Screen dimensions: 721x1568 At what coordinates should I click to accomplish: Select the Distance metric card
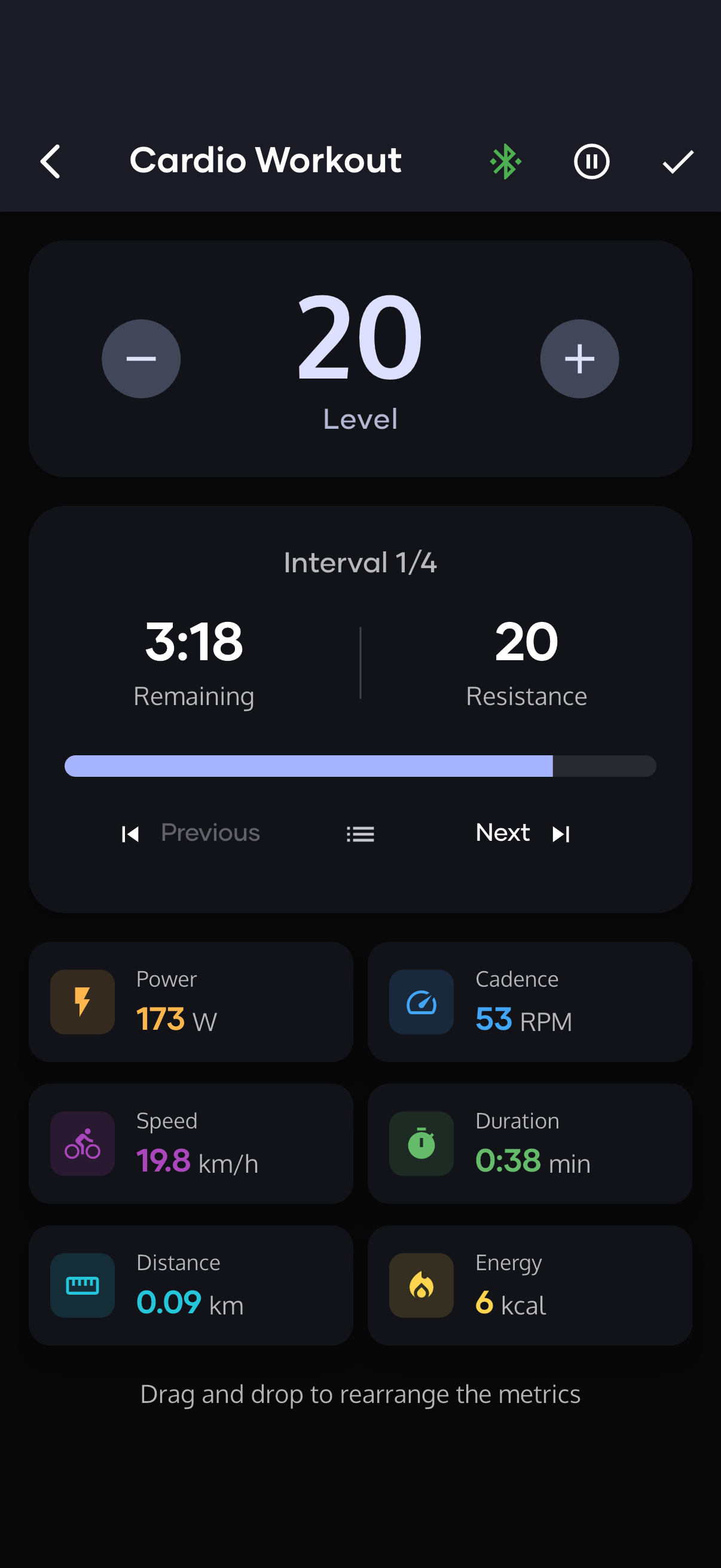pyautogui.click(x=191, y=1285)
